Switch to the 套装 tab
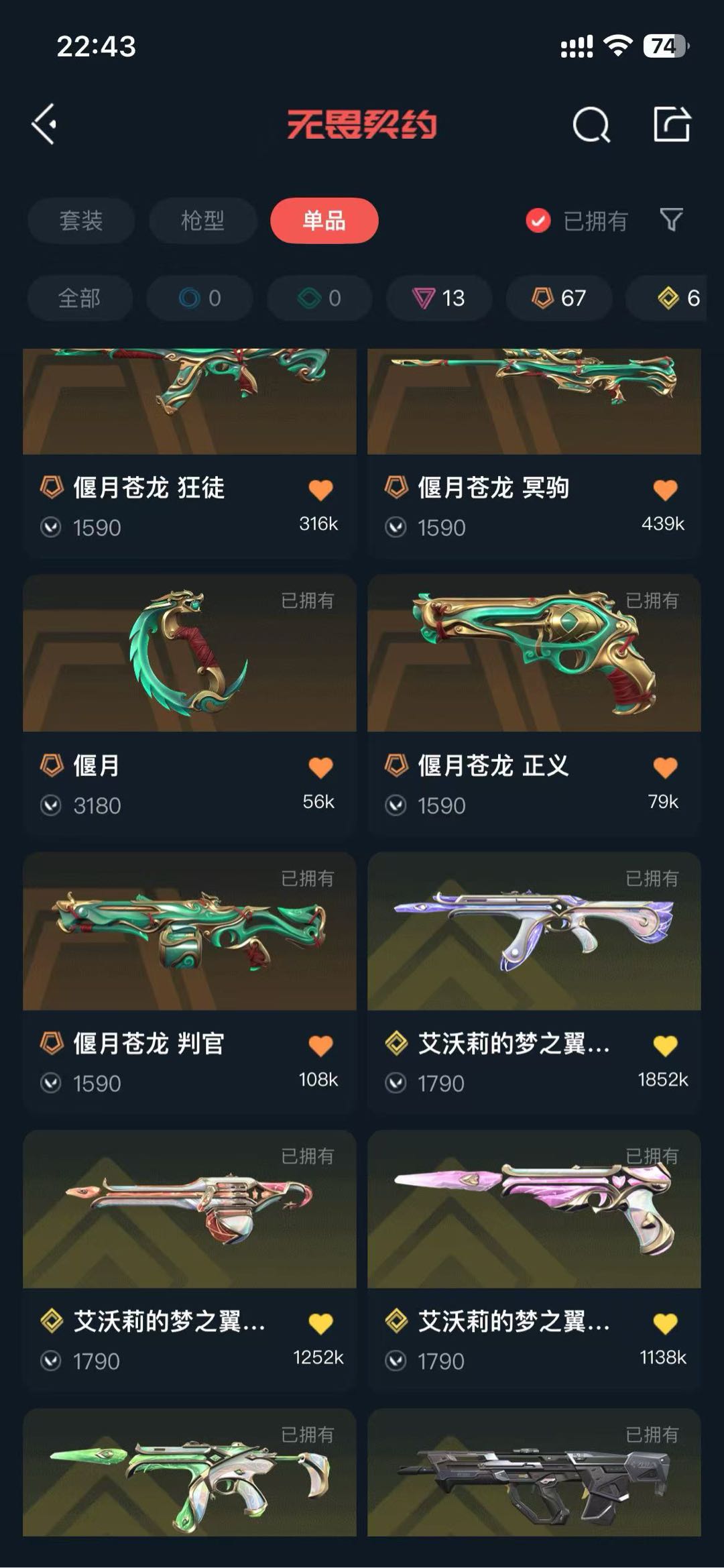The height and width of the screenshot is (1568, 724). pos(81,221)
